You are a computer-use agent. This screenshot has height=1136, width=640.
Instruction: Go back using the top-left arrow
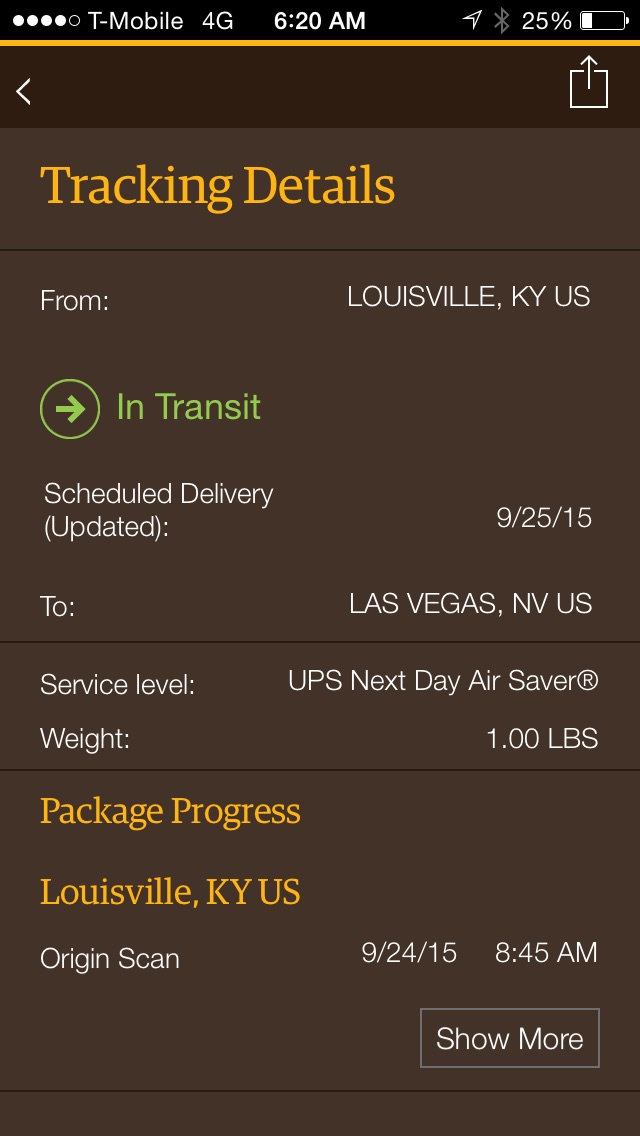pos(25,91)
